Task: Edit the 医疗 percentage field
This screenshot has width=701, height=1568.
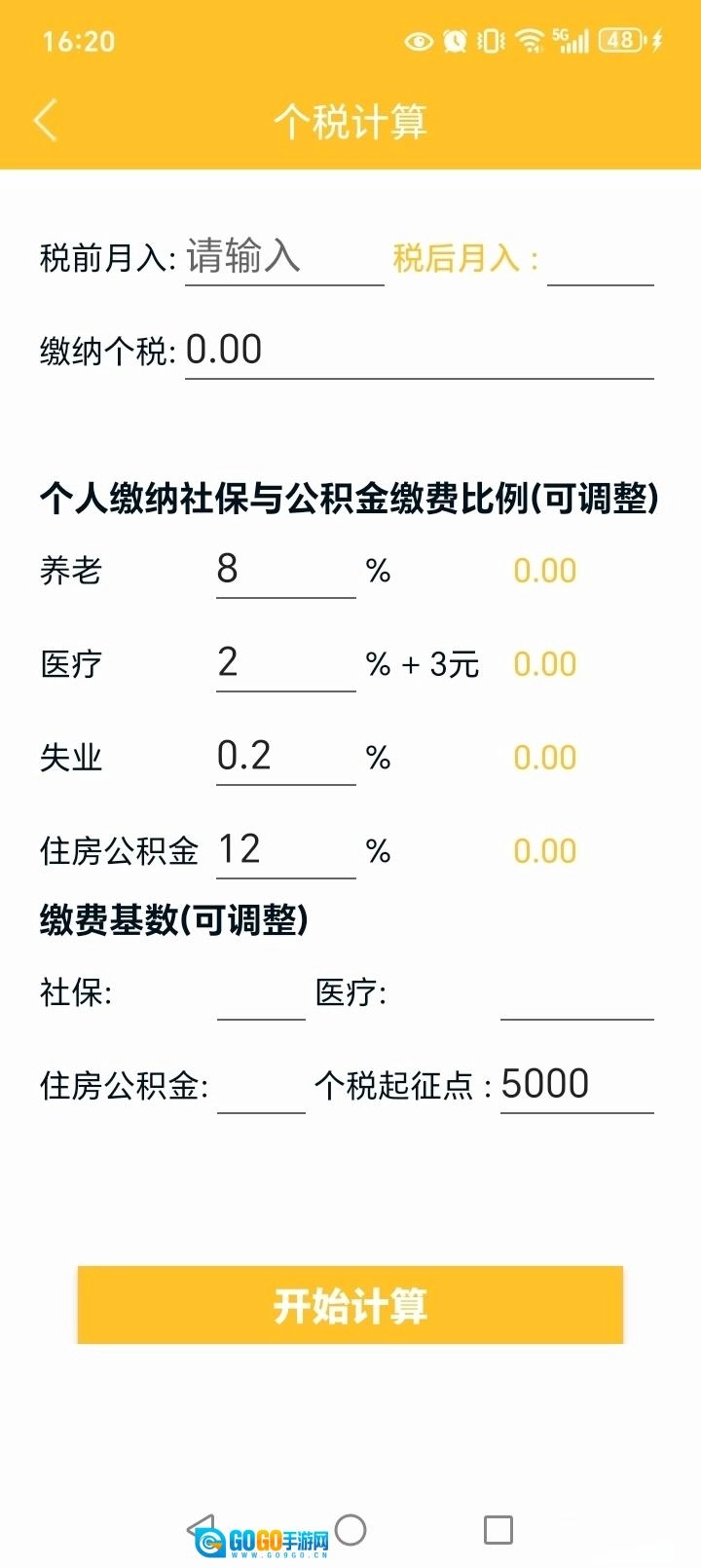Action: point(285,663)
